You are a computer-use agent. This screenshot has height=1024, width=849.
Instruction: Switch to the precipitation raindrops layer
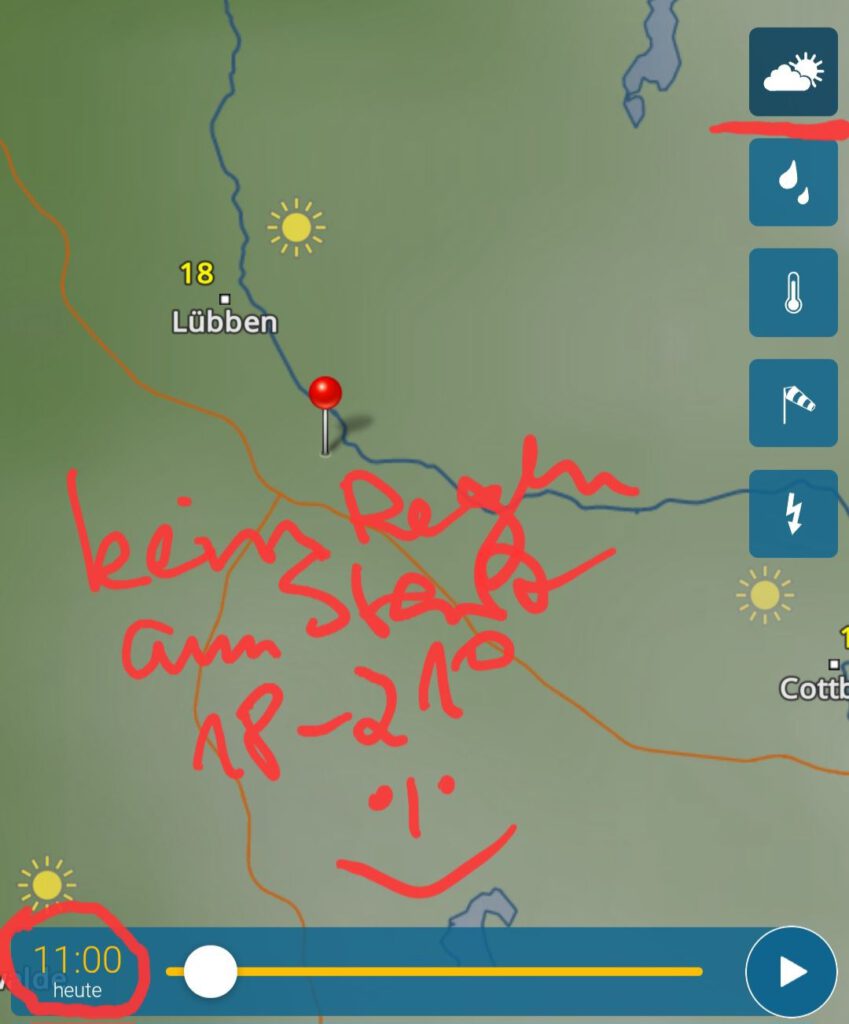click(x=793, y=182)
